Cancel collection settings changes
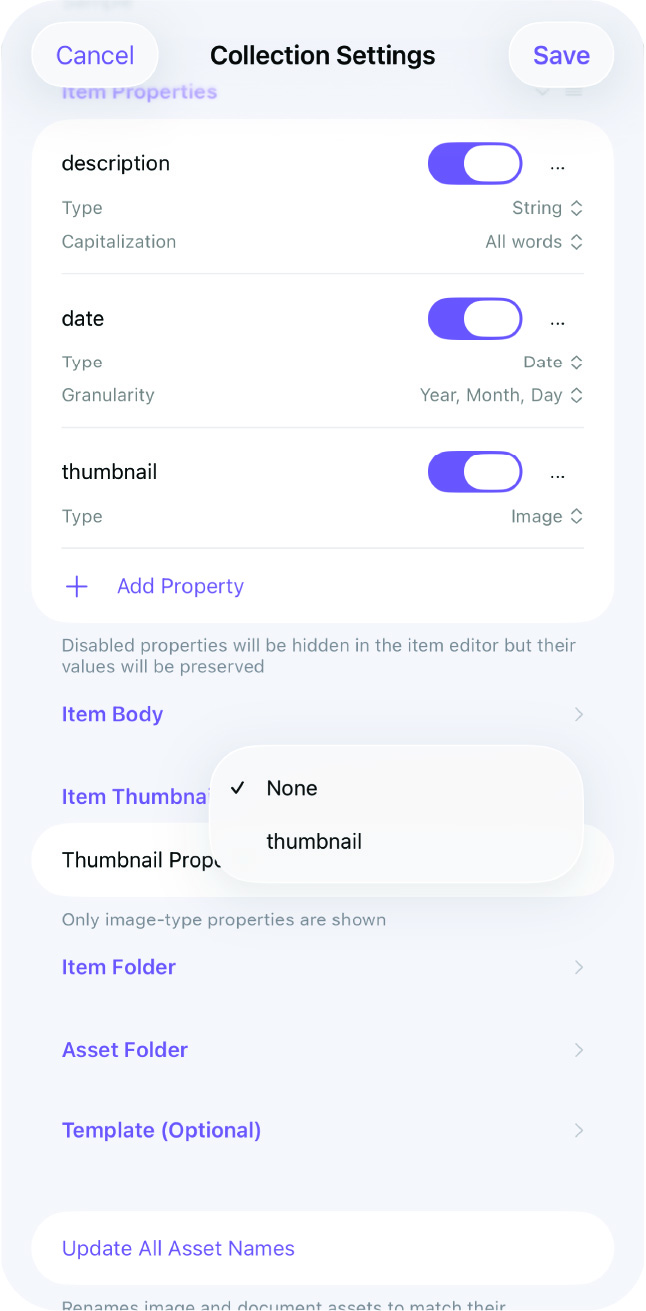This screenshot has width=646, height=1311. (95, 55)
